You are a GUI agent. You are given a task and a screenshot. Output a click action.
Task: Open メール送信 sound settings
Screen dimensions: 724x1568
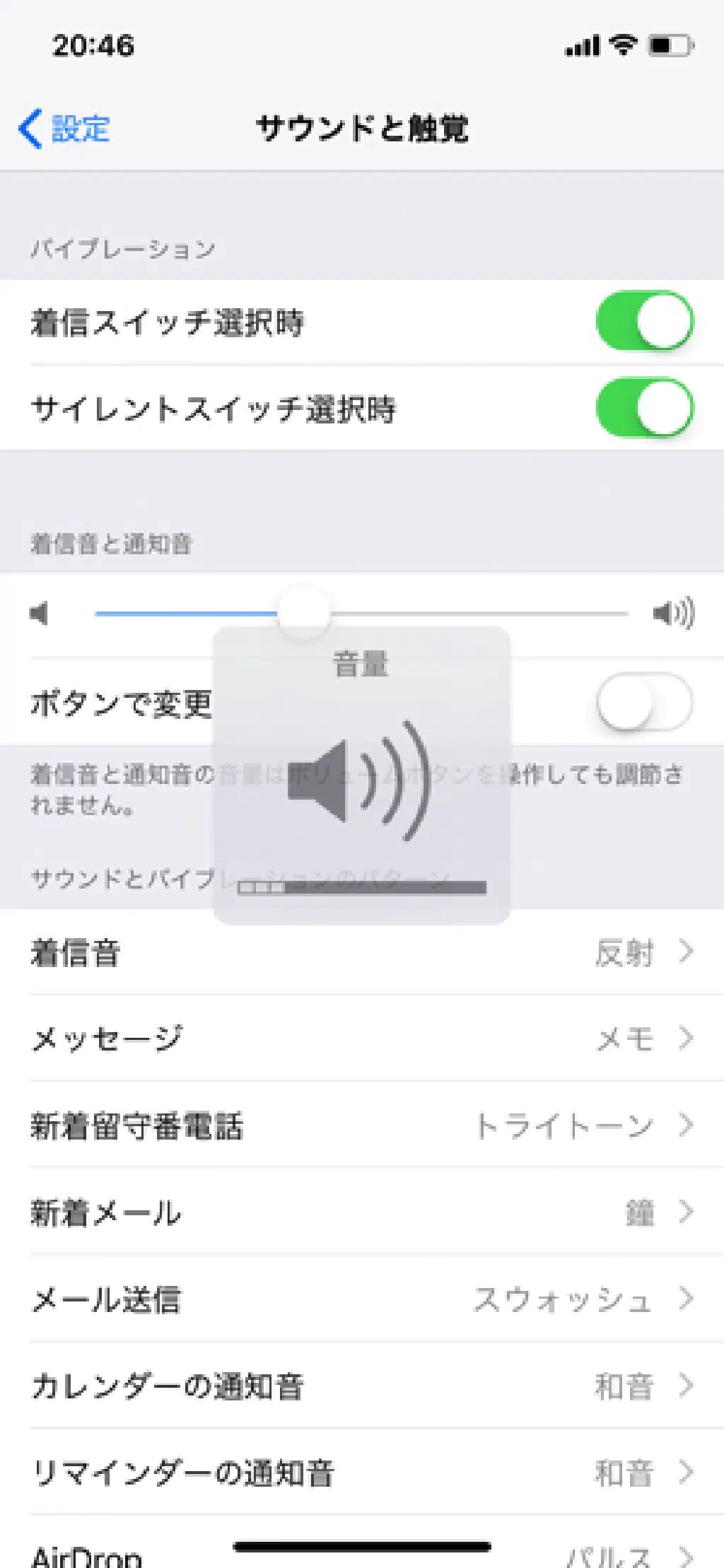362,1299
